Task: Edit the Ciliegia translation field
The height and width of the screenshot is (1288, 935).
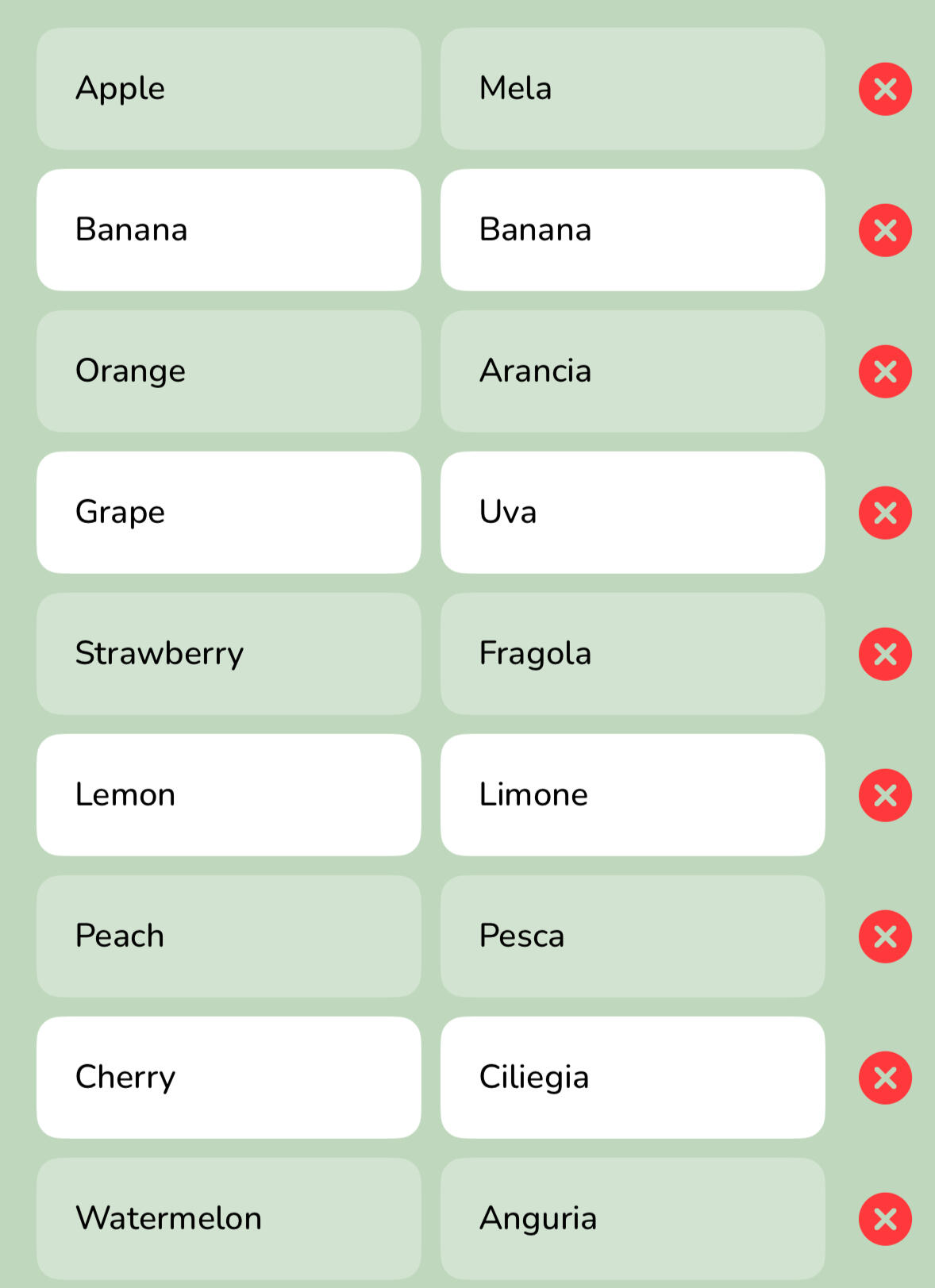Action: [633, 1078]
